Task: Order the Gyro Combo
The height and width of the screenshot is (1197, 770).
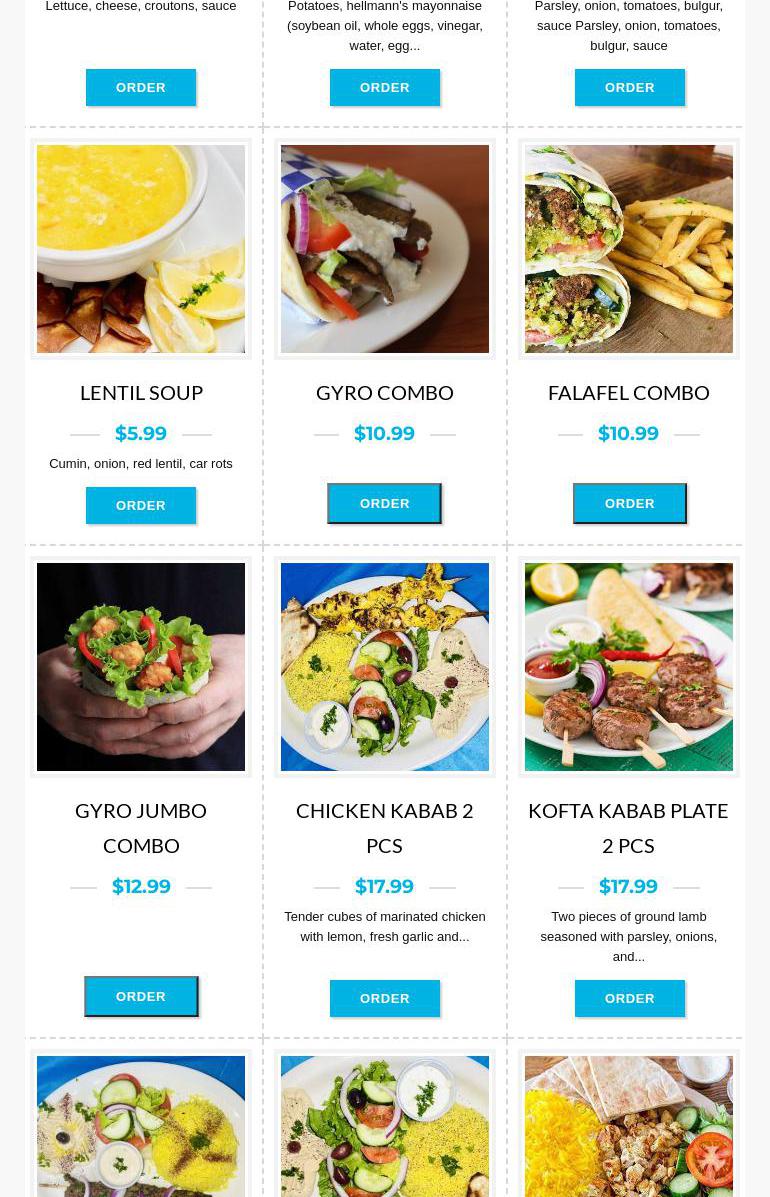Action: [x=384, y=504]
